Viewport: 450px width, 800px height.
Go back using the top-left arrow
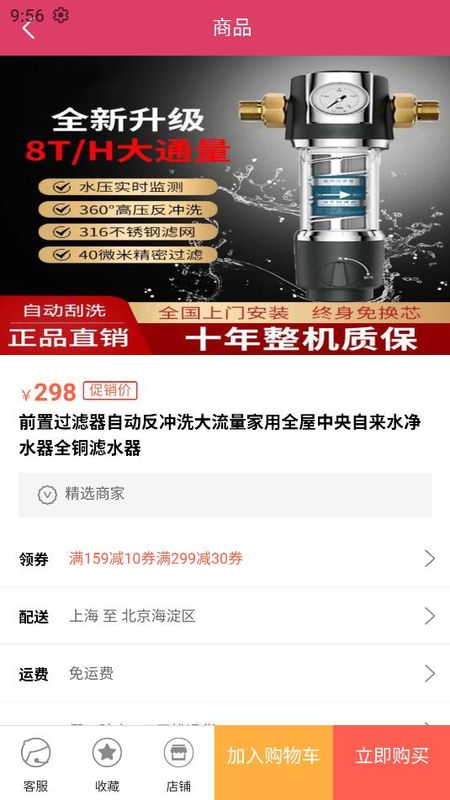pos(29,29)
